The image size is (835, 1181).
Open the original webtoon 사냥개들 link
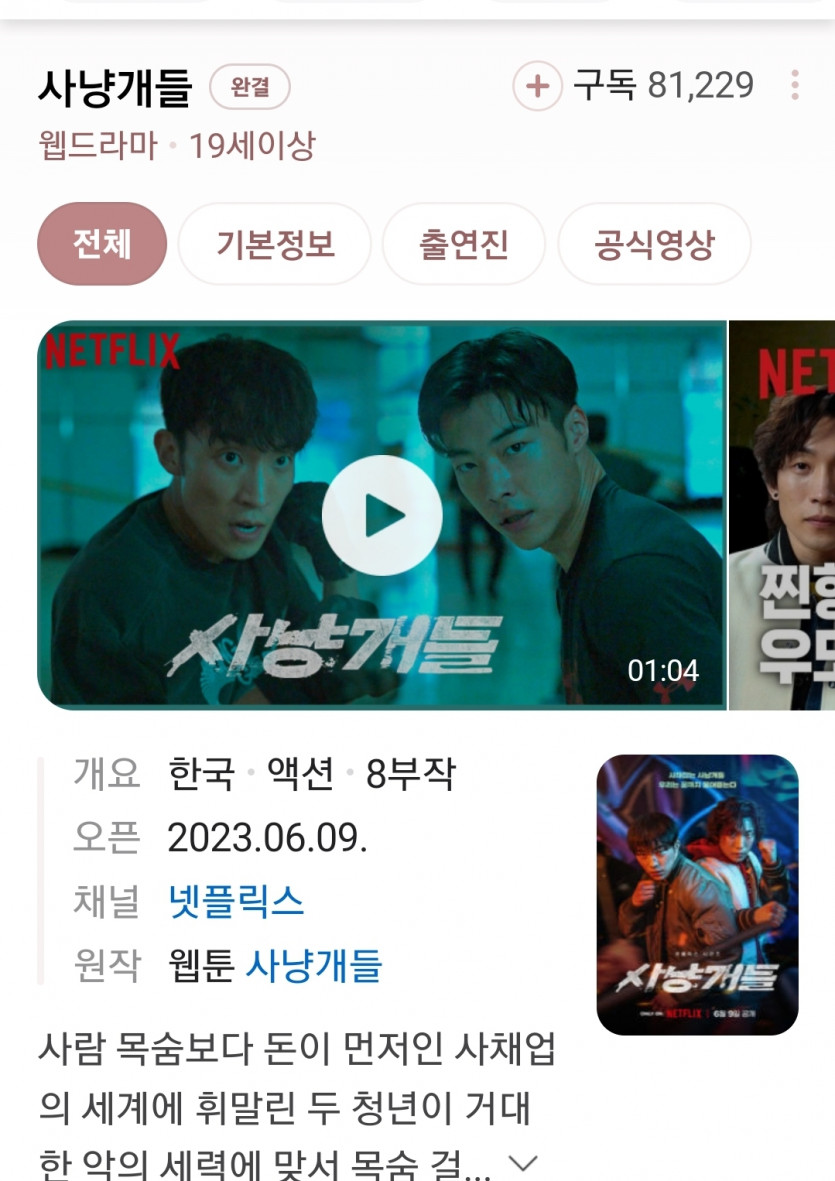pos(314,966)
